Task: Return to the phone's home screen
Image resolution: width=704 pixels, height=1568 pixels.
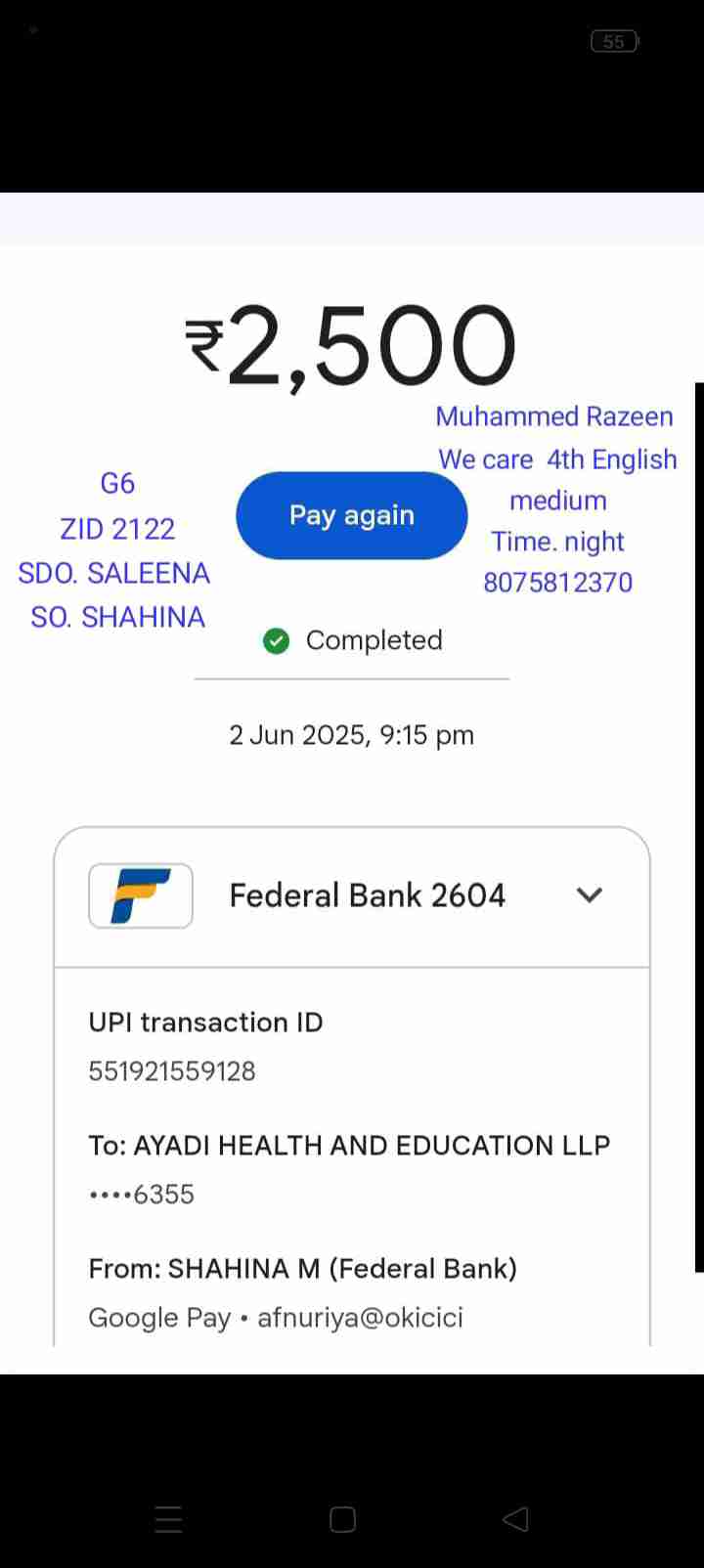Action: [x=342, y=1519]
